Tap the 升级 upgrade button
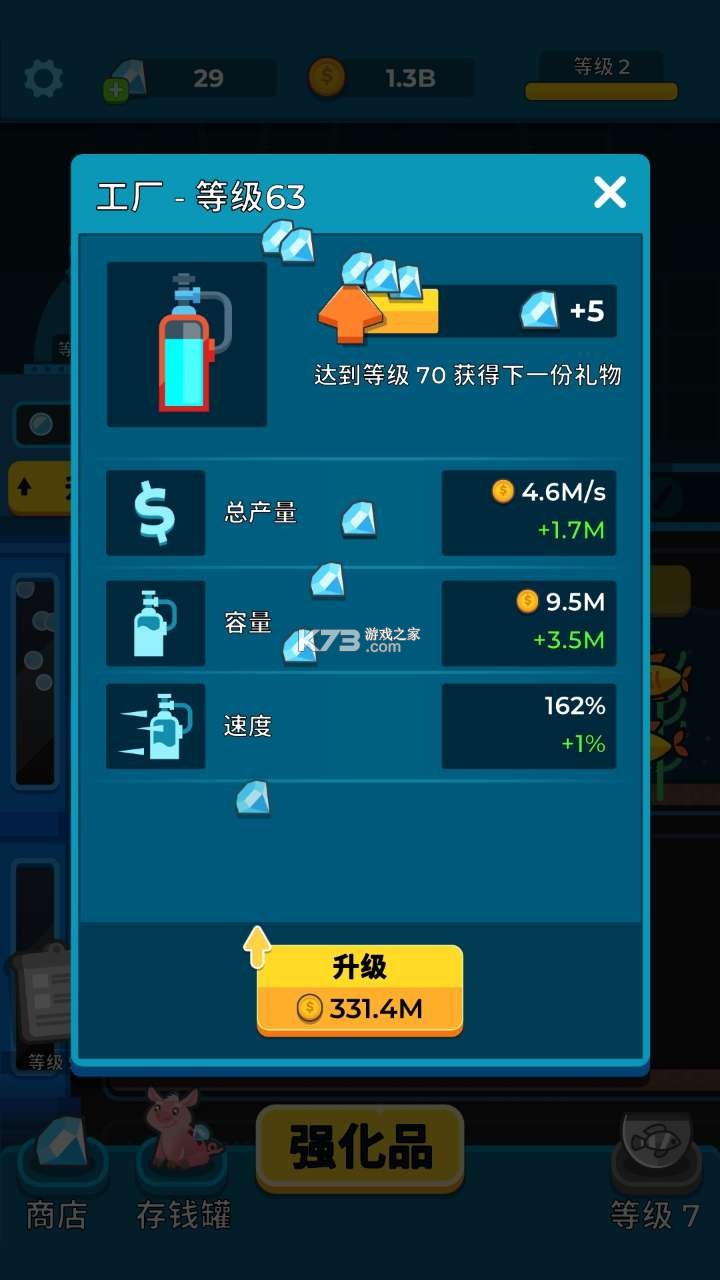Image resolution: width=720 pixels, height=1280 pixels. (x=360, y=988)
